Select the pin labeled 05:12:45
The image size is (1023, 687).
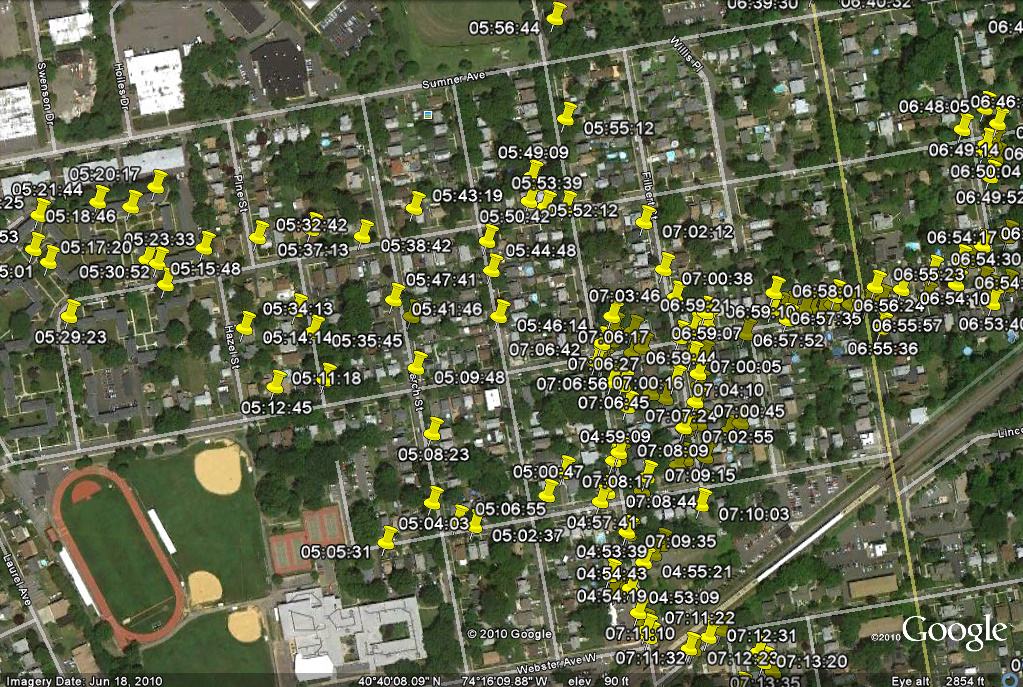pyautogui.click(x=277, y=381)
